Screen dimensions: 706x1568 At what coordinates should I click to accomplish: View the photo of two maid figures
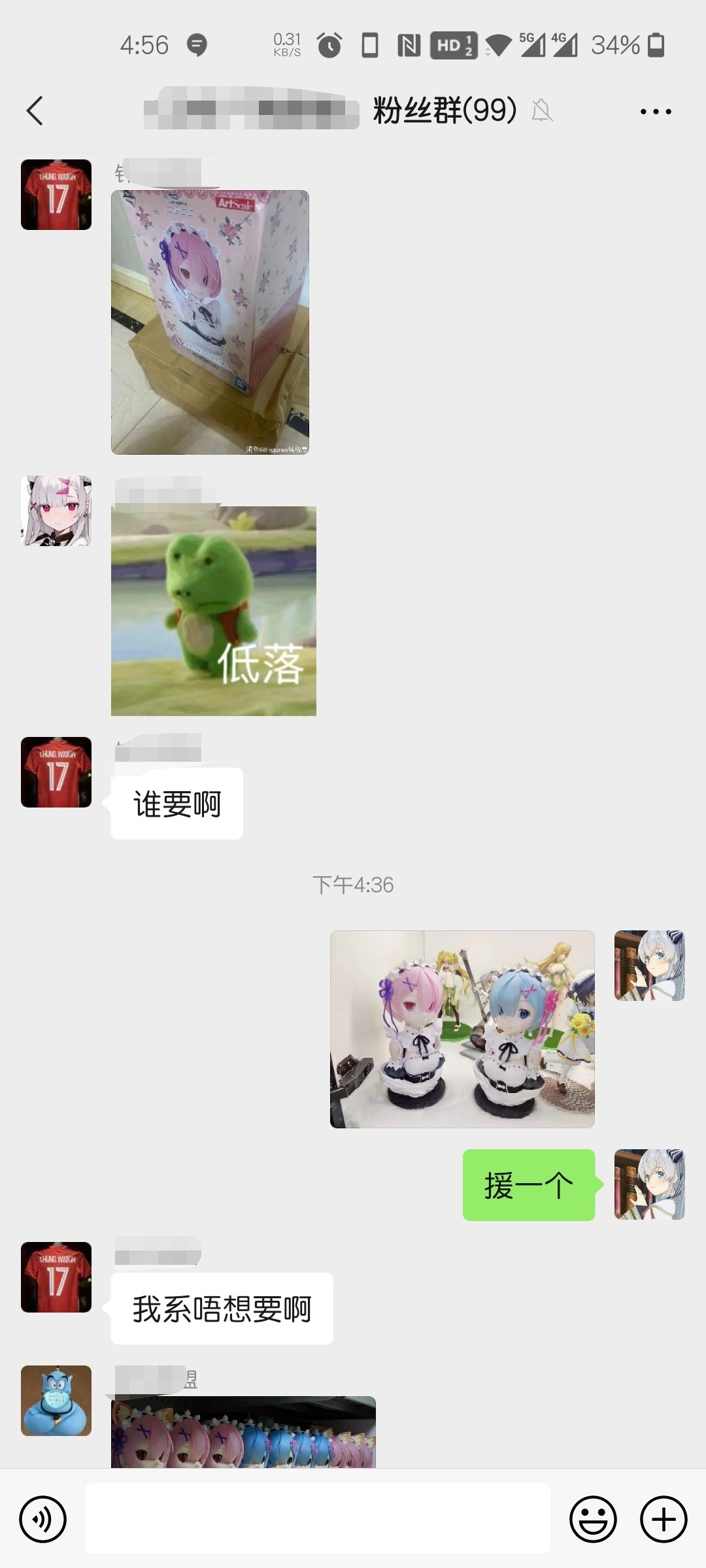(462, 1029)
